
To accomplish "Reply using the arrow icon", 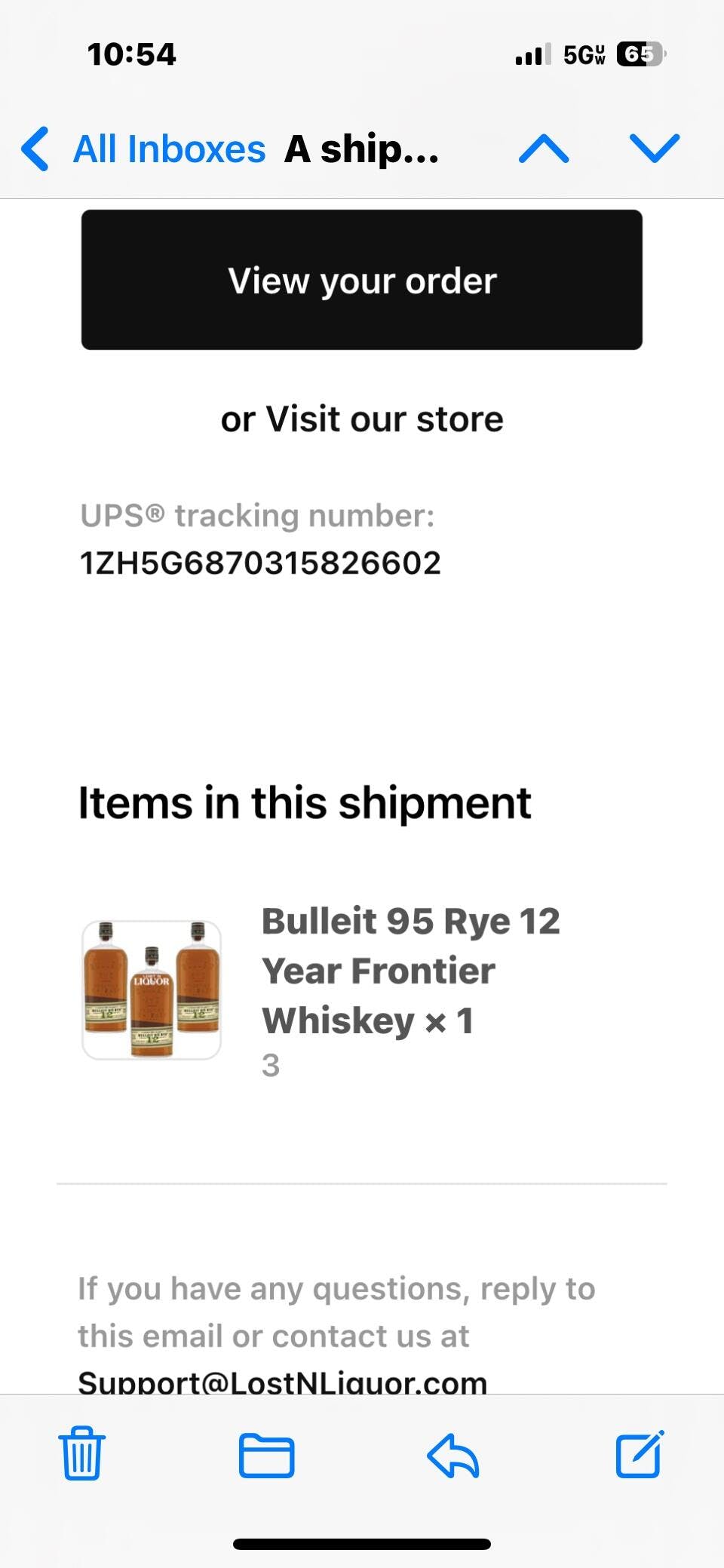I will [x=452, y=1455].
